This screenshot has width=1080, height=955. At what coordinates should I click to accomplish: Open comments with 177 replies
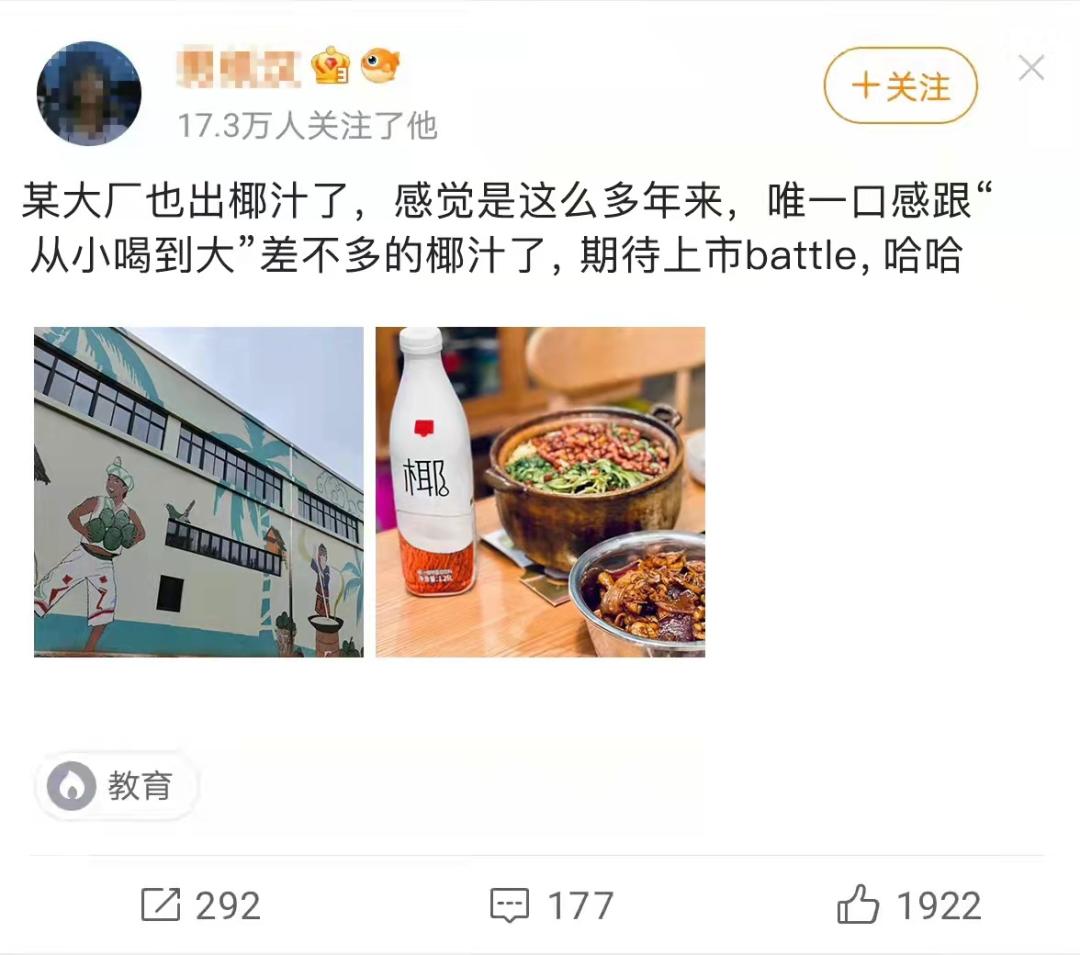click(x=551, y=905)
